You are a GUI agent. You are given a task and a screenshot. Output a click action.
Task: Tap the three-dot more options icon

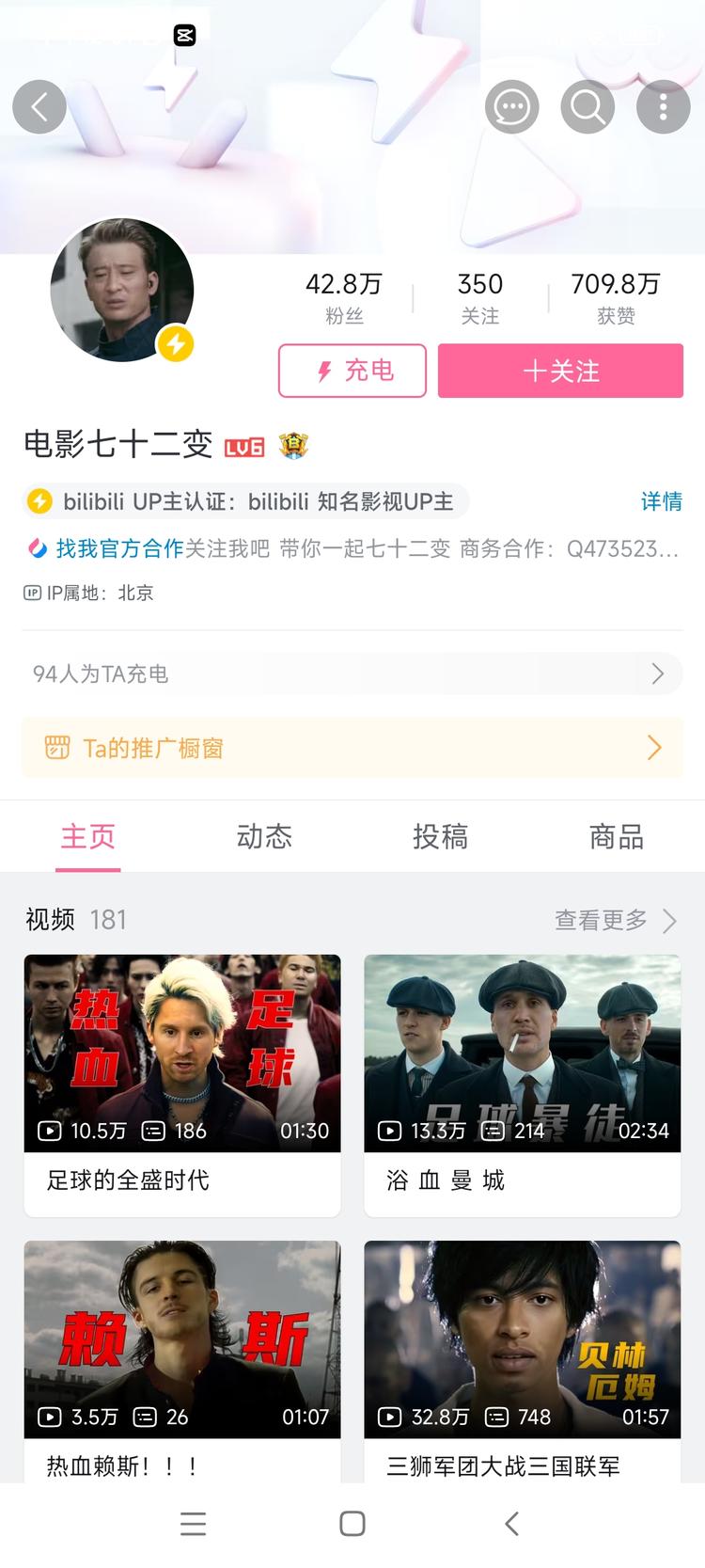tap(663, 106)
